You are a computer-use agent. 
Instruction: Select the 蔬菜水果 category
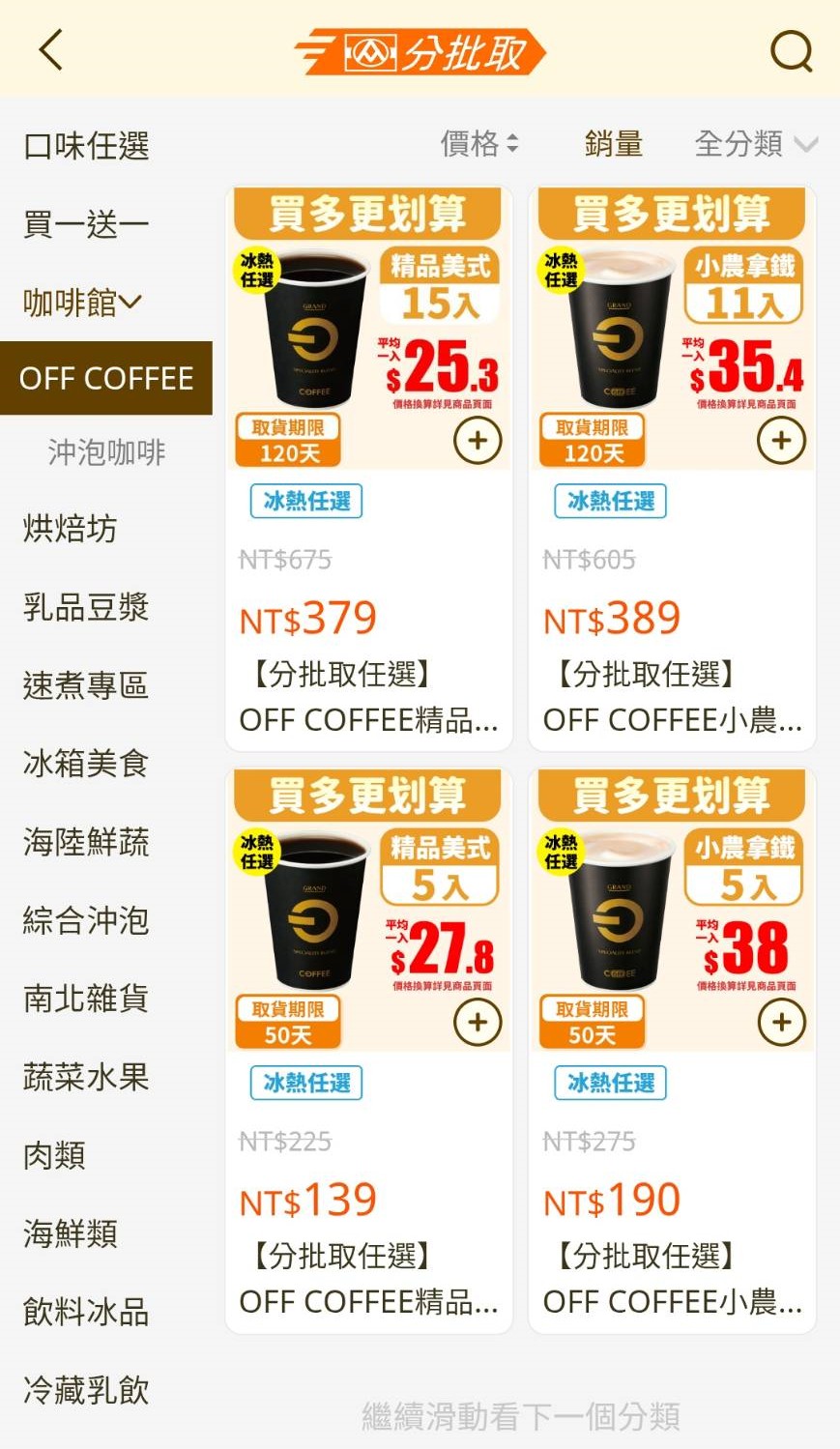(x=86, y=1077)
